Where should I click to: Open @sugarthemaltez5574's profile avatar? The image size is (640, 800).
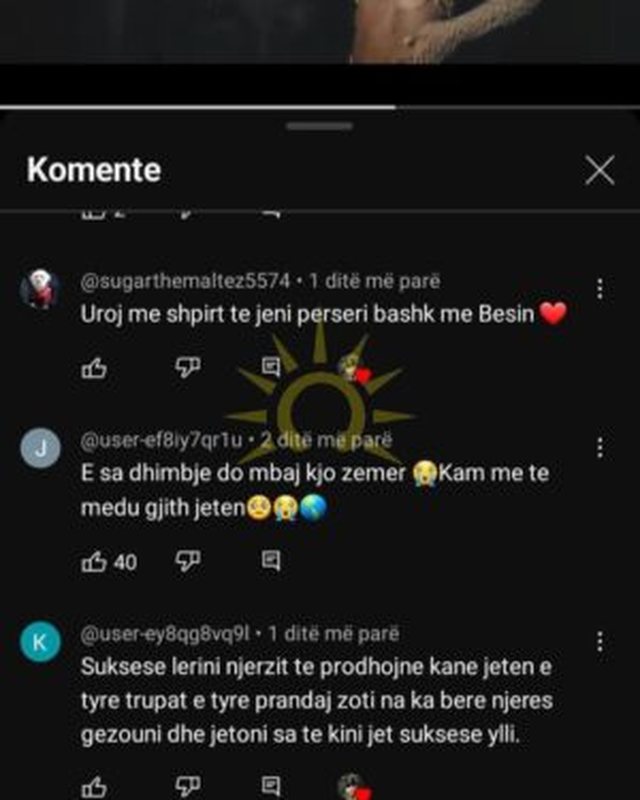(39, 290)
